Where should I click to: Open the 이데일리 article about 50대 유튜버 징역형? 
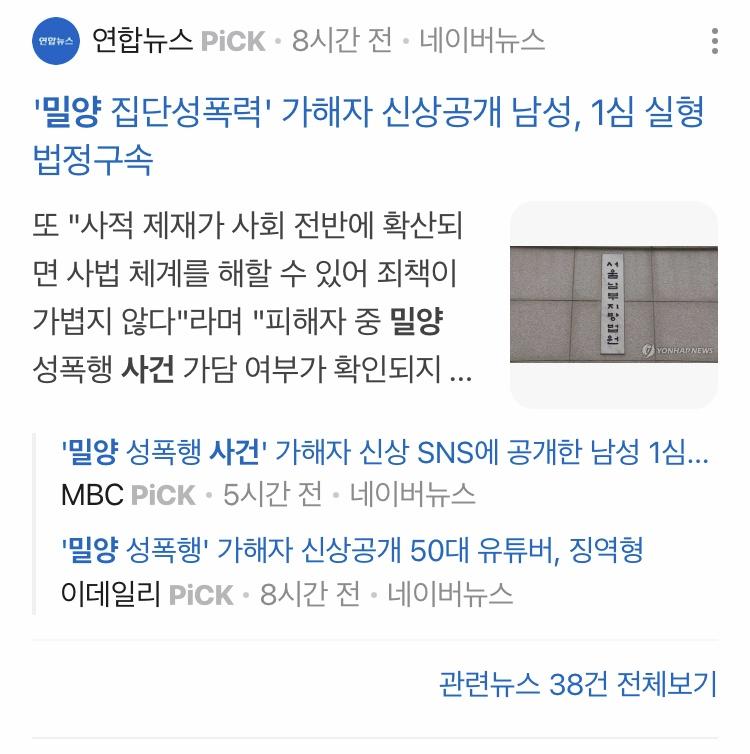click(352, 549)
